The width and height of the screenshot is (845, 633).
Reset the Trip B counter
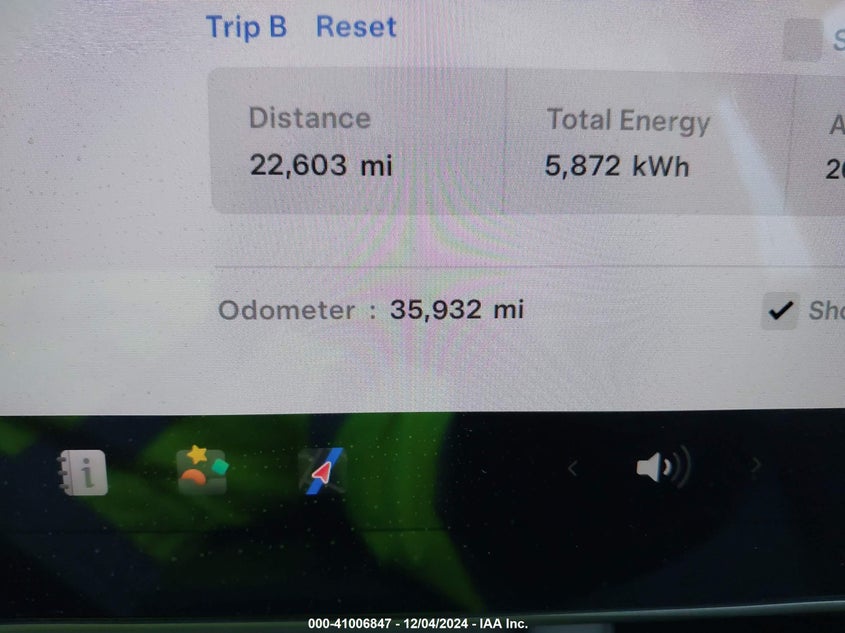[356, 27]
